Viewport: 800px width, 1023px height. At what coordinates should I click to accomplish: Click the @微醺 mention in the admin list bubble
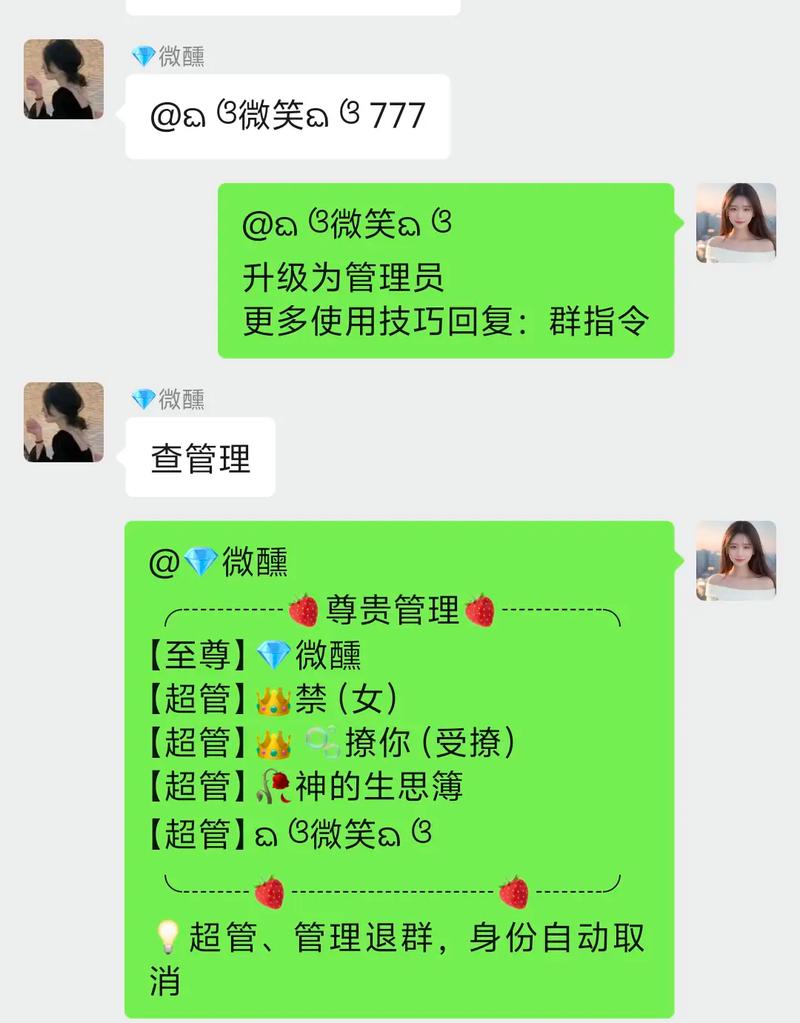tap(222, 562)
